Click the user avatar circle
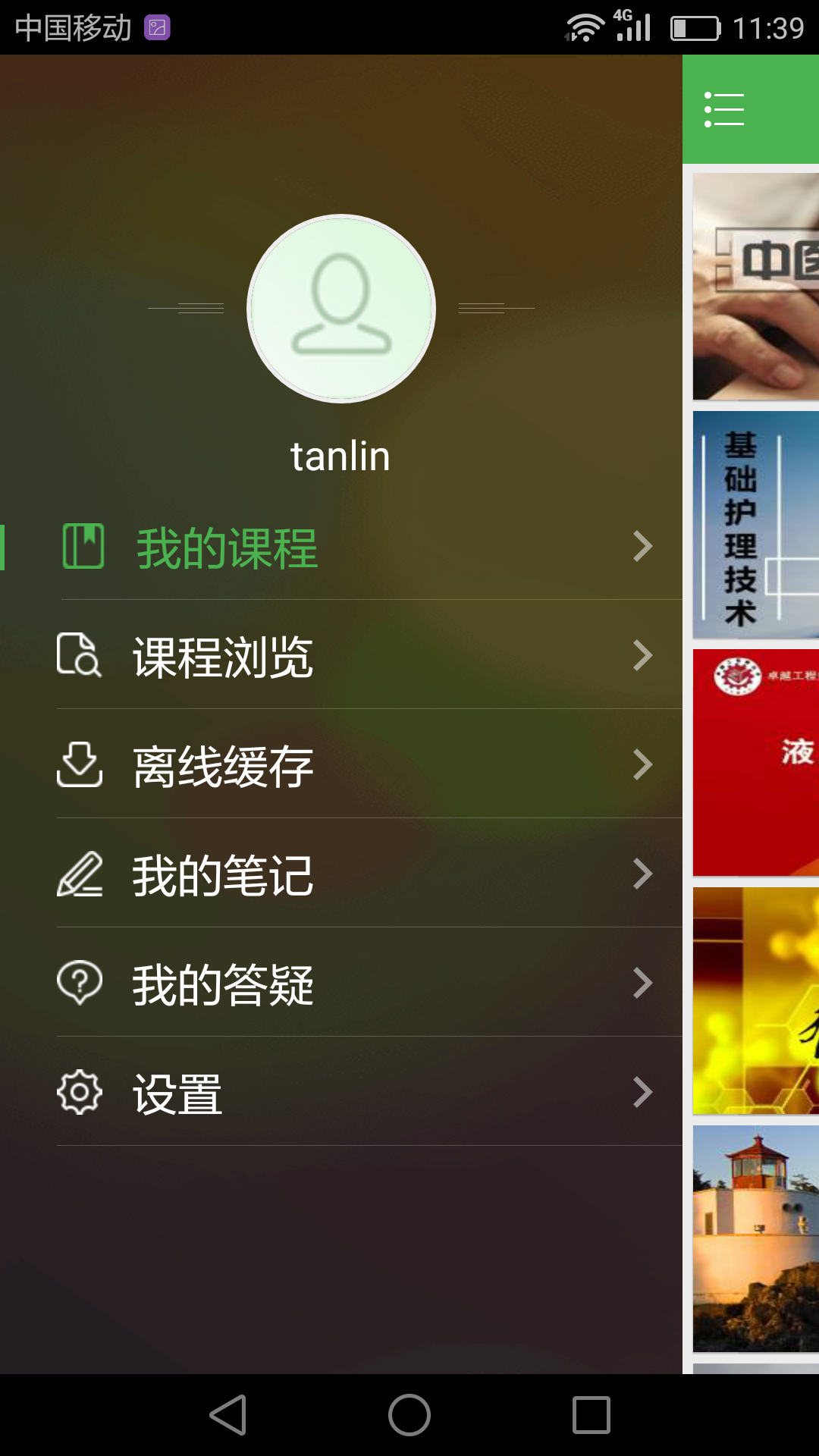The width and height of the screenshot is (819, 1456). tap(340, 308)
